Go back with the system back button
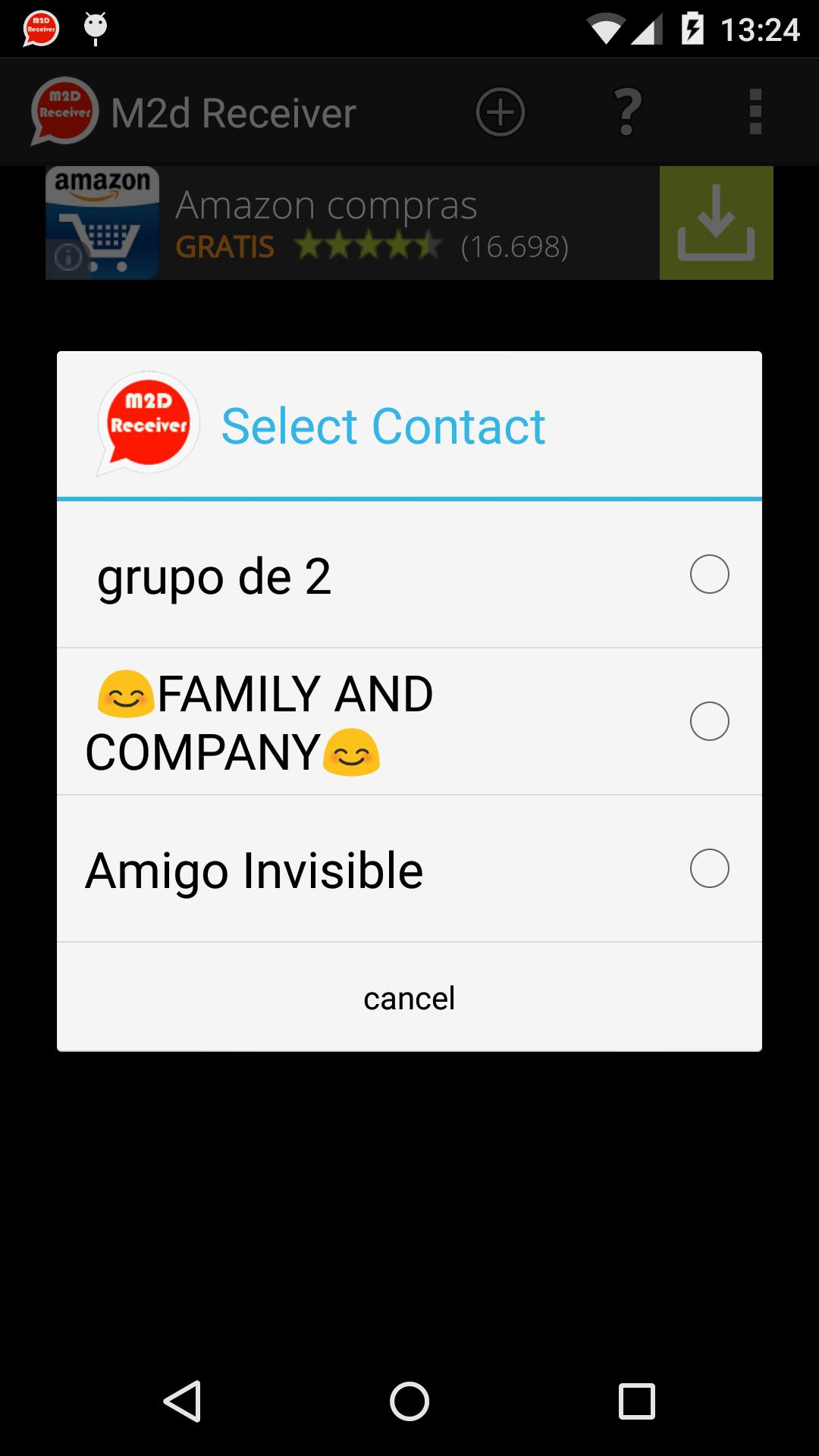Image resolution: width=819 pixels, height=1456 pixels. click(183, 1401)
